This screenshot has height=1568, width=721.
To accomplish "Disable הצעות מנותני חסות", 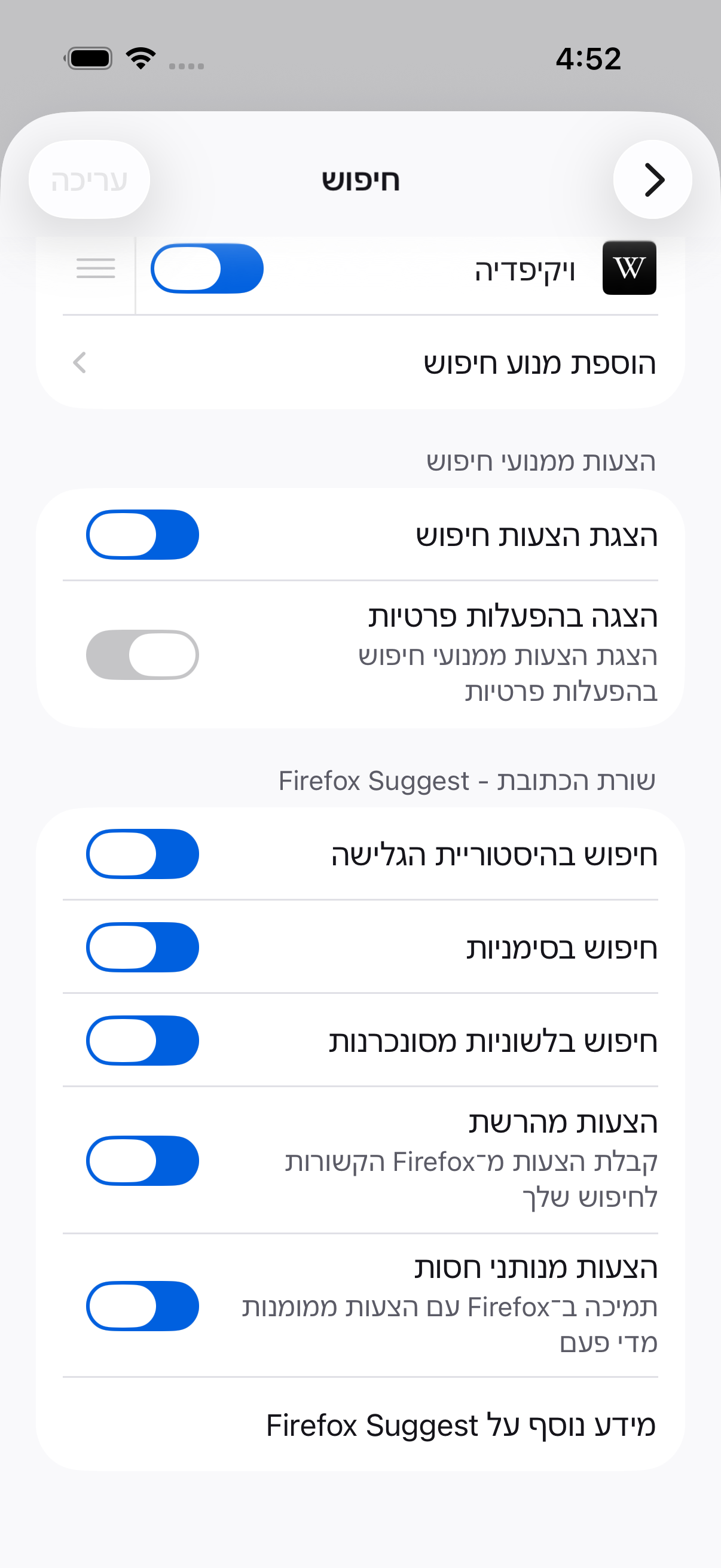I will pyautogui.click(x=142, y=1305).
